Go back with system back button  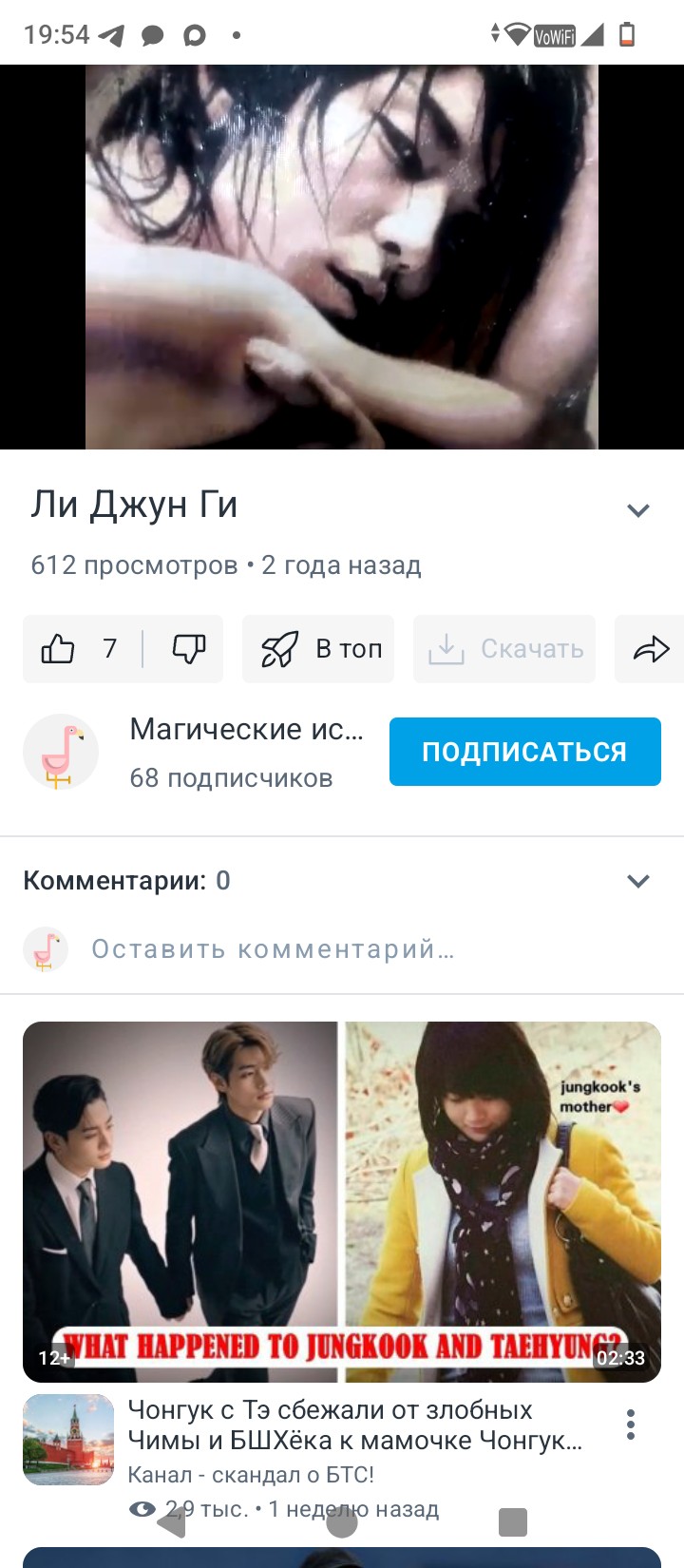pyautogui.click(x=171, y=1521)
